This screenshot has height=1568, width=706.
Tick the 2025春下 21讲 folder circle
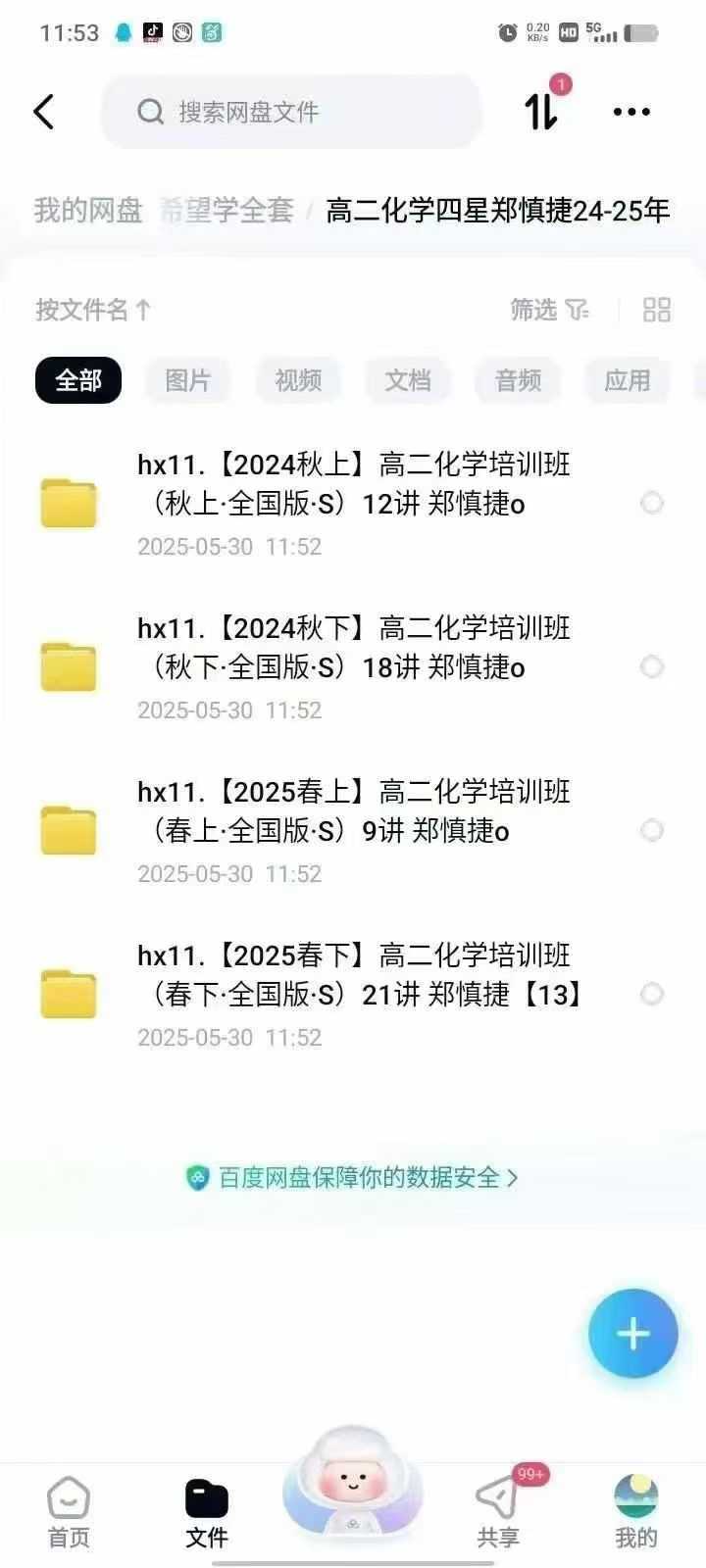[651, 994]
